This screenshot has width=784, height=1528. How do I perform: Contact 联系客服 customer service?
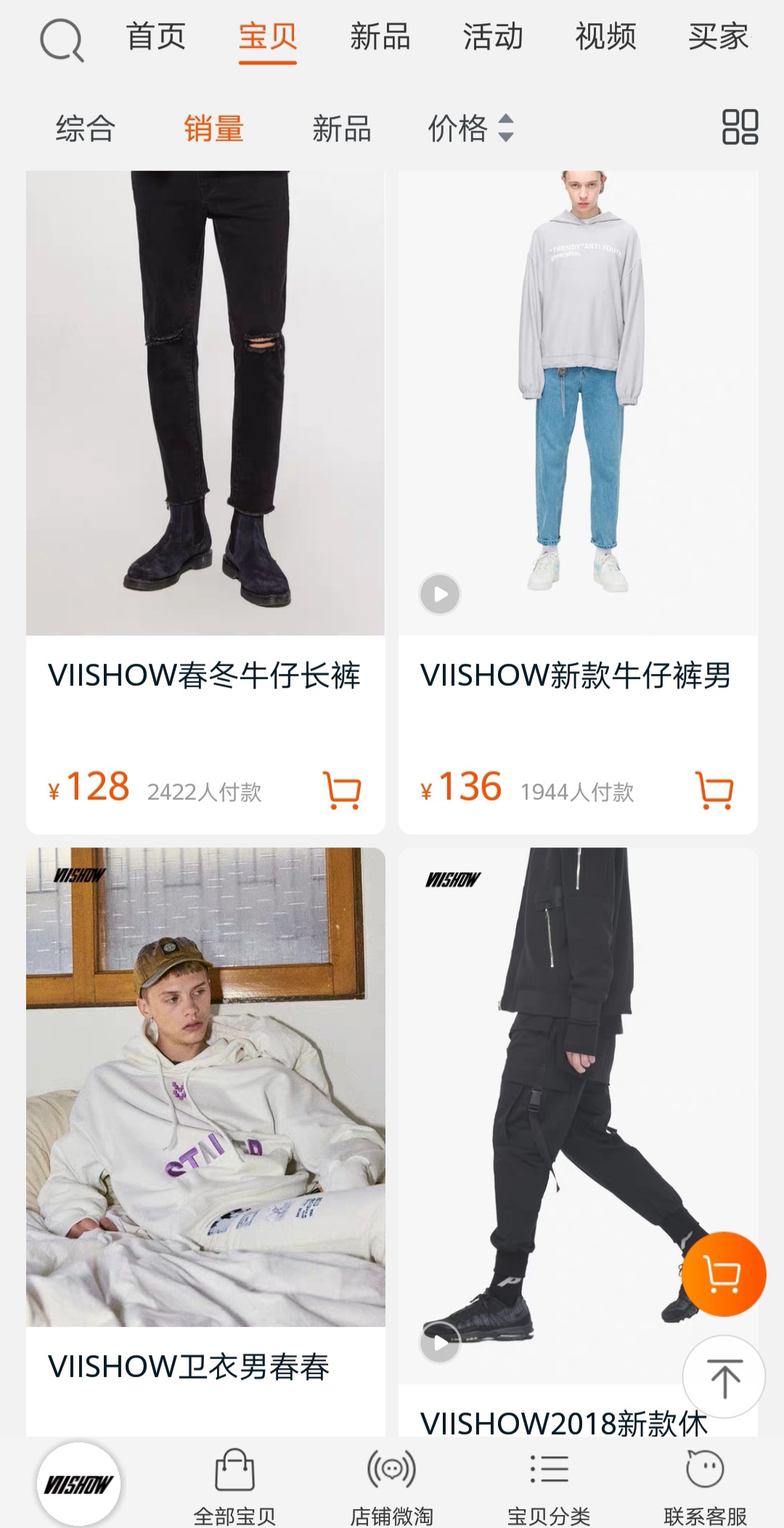(x=705, y=1486)
